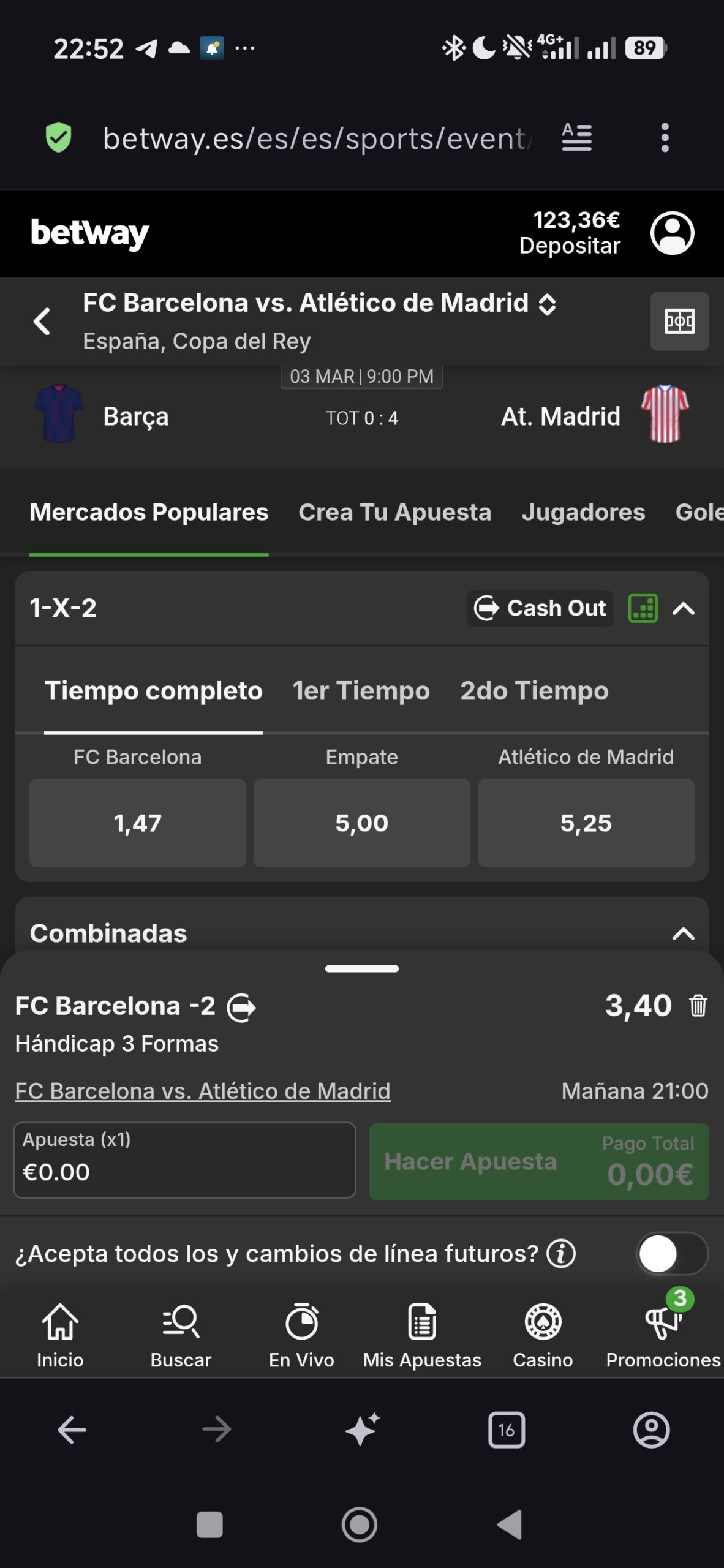This screenshot has height=1568, width=724.
Task: Open the browser overflow menu
Action: (665, 137)
